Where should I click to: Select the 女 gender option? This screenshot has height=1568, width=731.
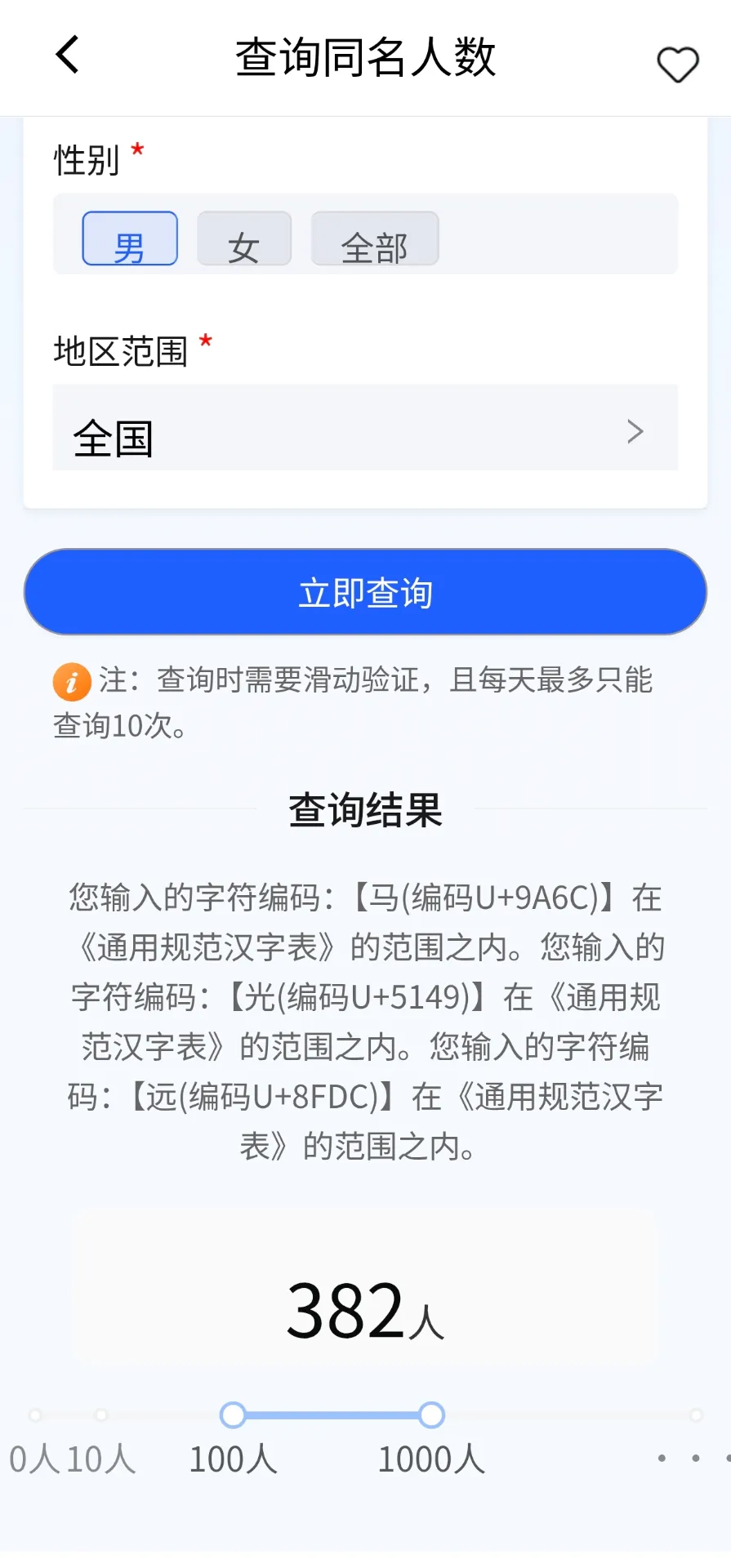(243, 238)
